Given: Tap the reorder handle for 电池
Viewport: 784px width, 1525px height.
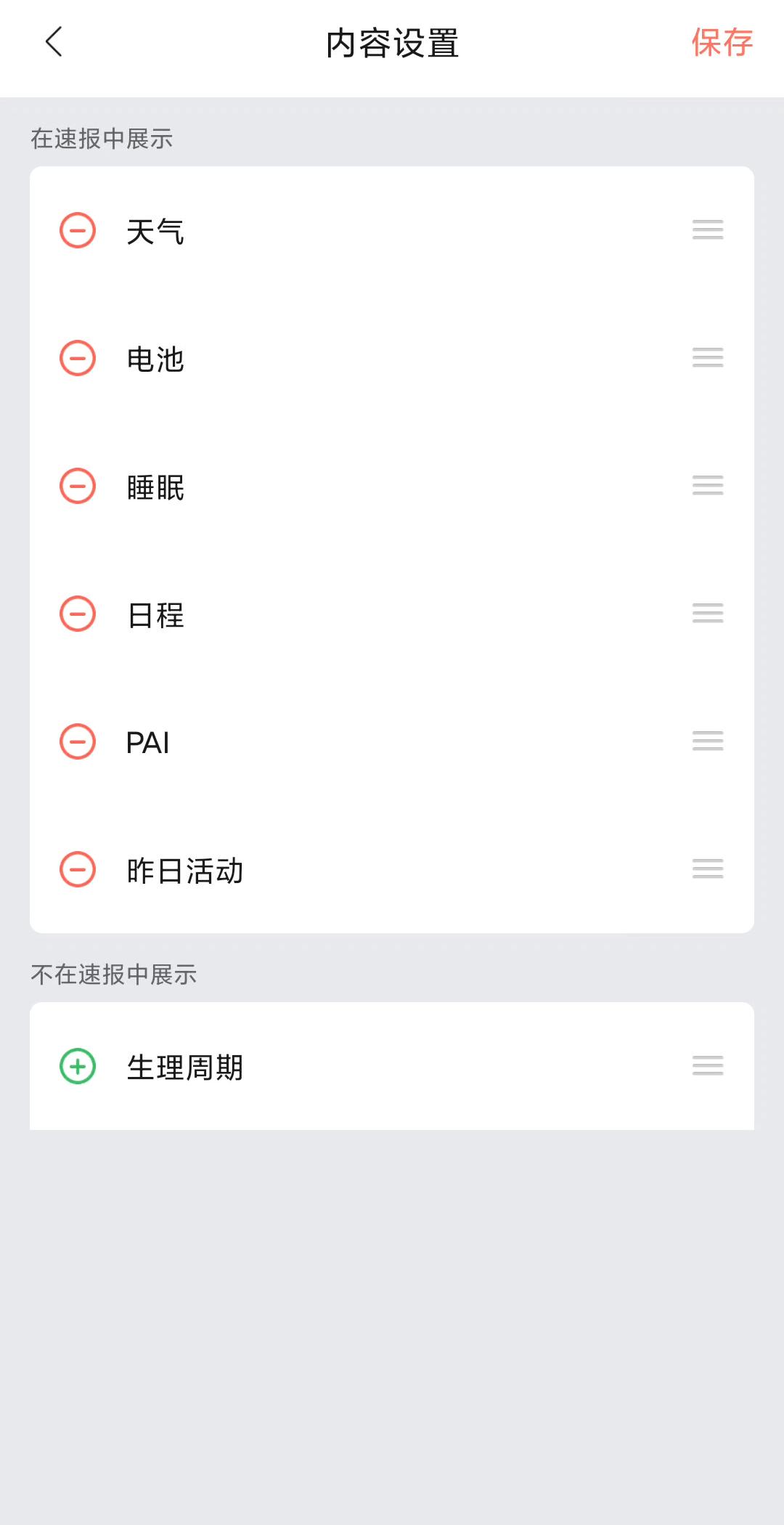Looking at the screenshot, I should click(x=708, y=357).
